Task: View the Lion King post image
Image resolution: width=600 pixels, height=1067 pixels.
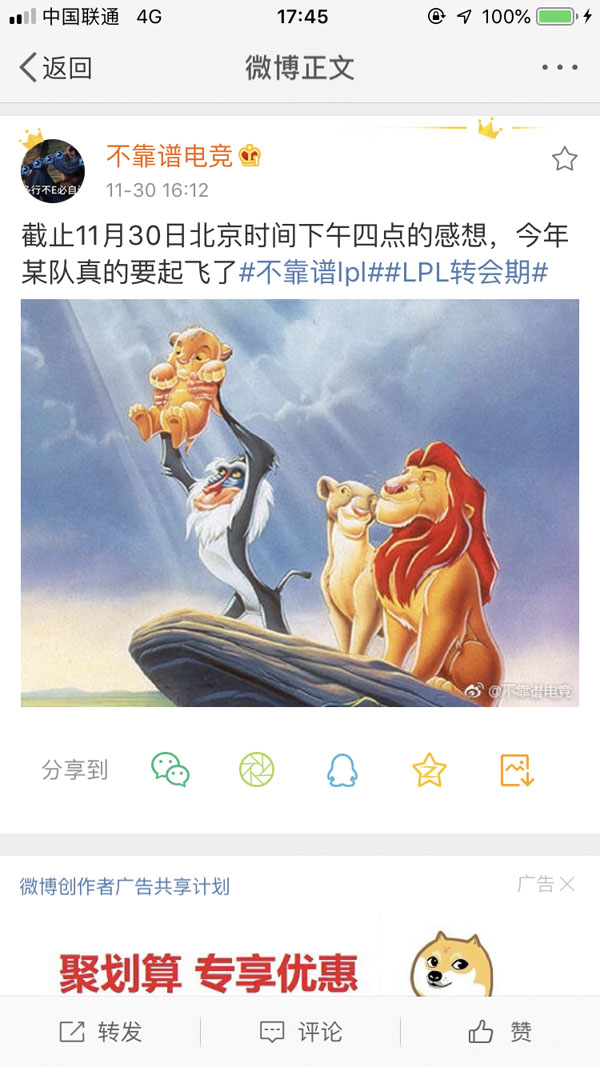Action: [300, 502]
